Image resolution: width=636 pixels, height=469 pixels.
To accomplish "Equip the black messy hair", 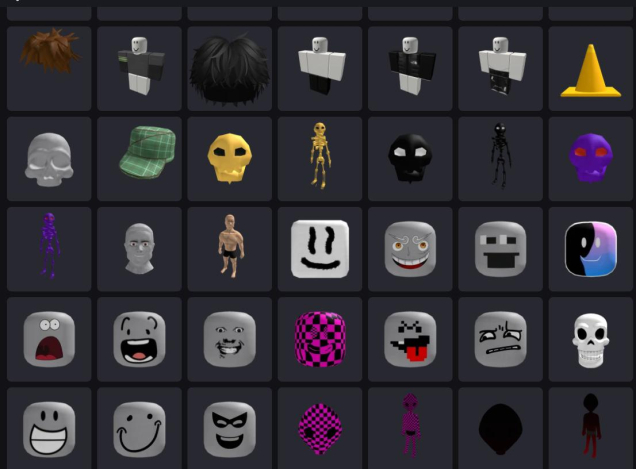I will tap(229, 68).
